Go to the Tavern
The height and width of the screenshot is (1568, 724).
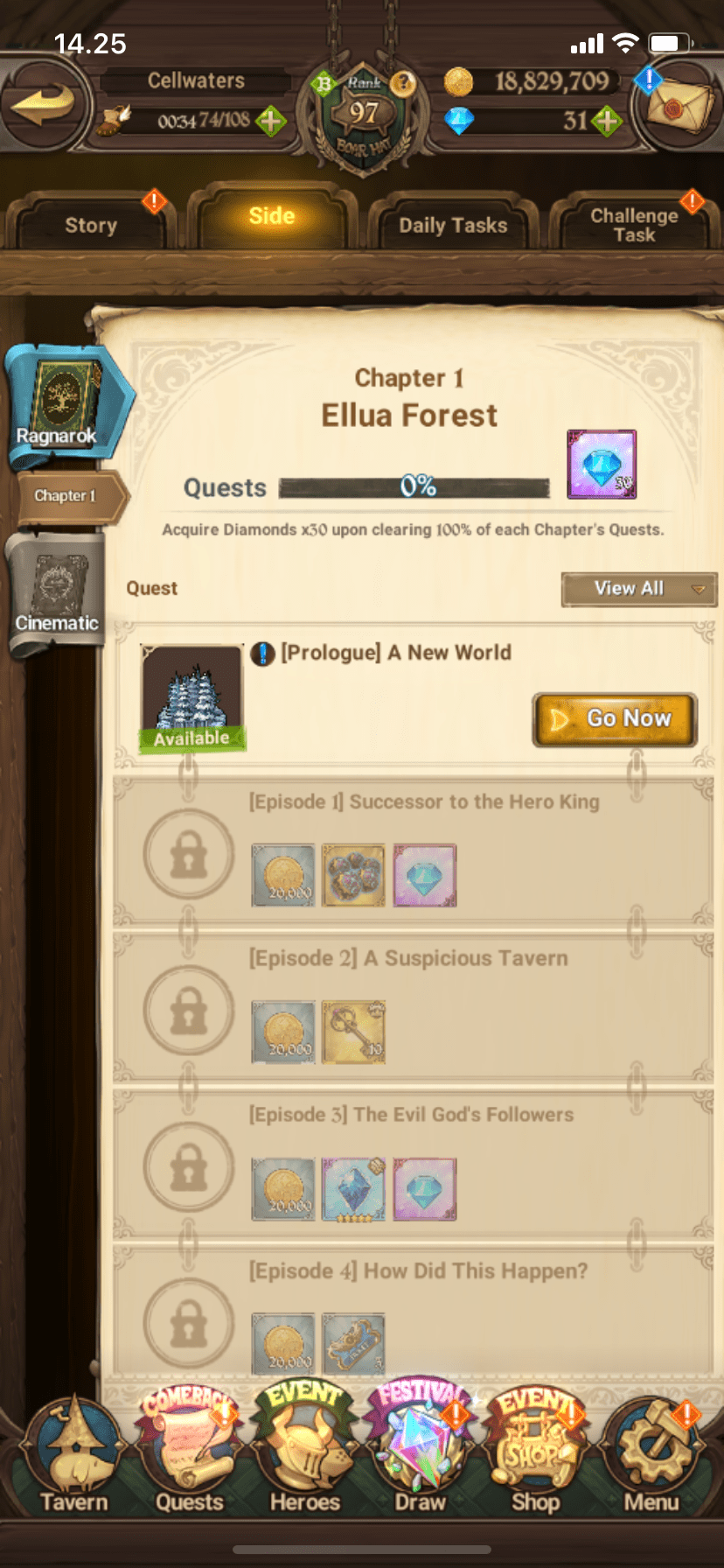(x=73, y=1456)
